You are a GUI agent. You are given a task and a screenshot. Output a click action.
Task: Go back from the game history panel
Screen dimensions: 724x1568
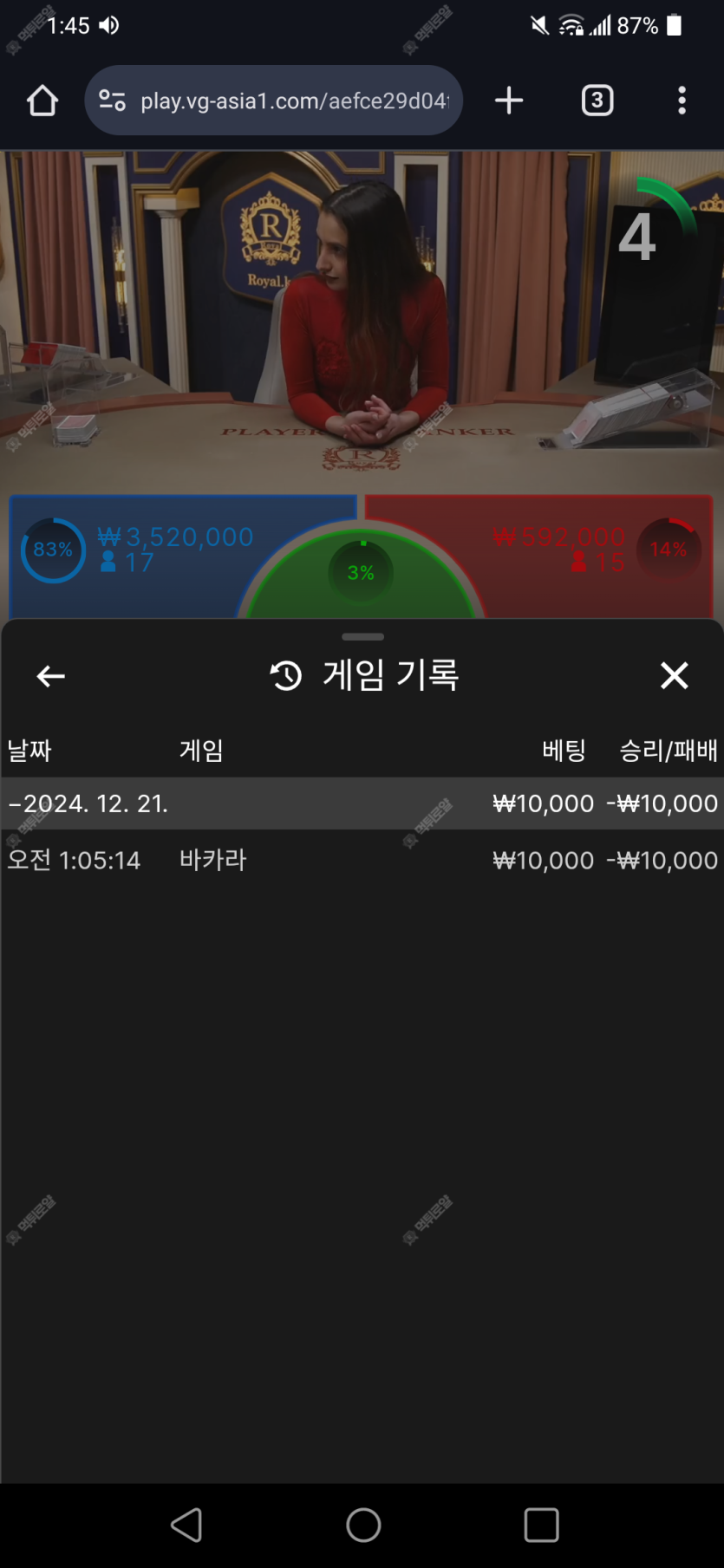tap(51, 676)
